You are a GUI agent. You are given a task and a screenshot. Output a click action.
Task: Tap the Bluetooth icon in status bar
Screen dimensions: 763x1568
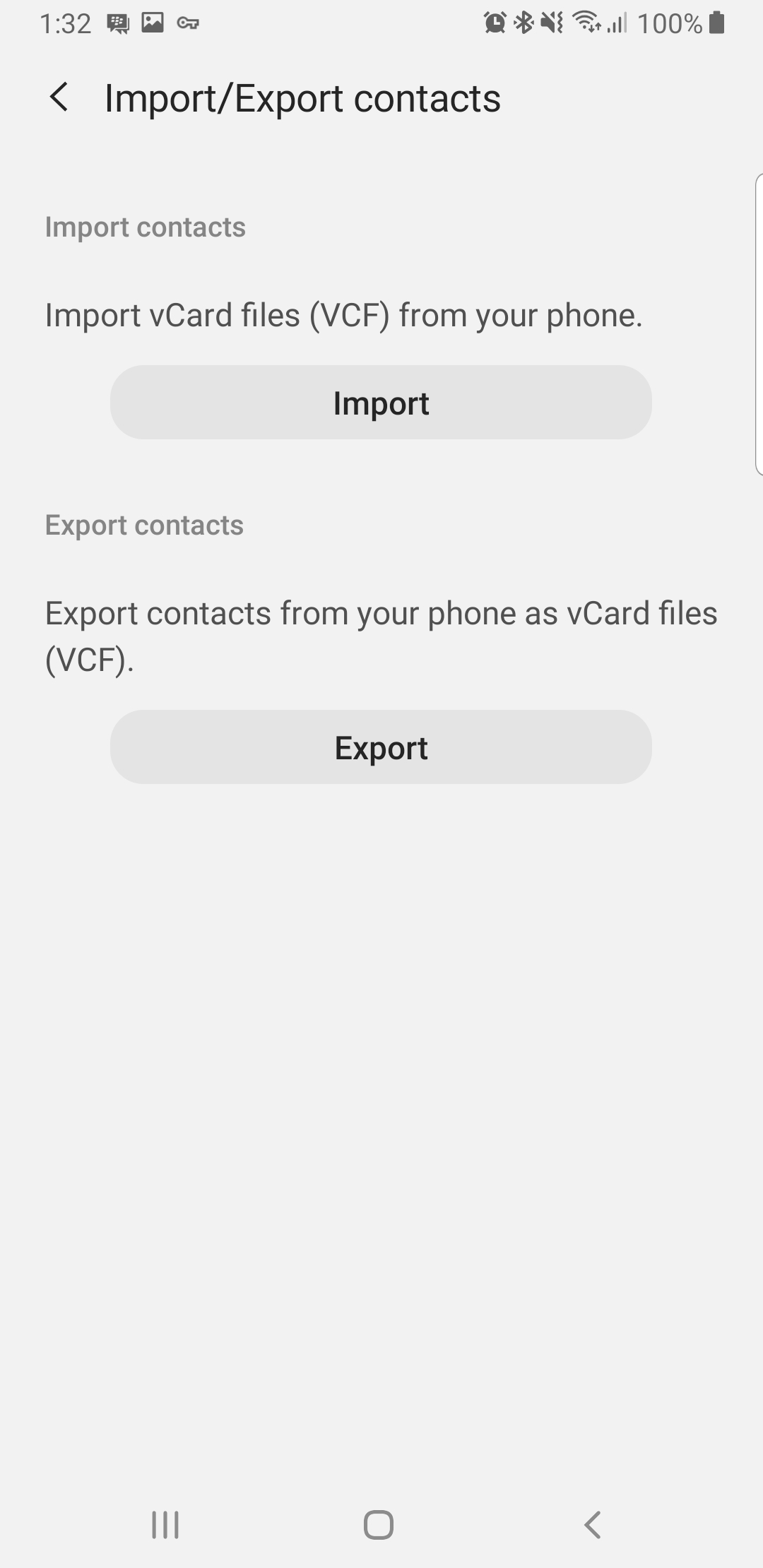523,23
